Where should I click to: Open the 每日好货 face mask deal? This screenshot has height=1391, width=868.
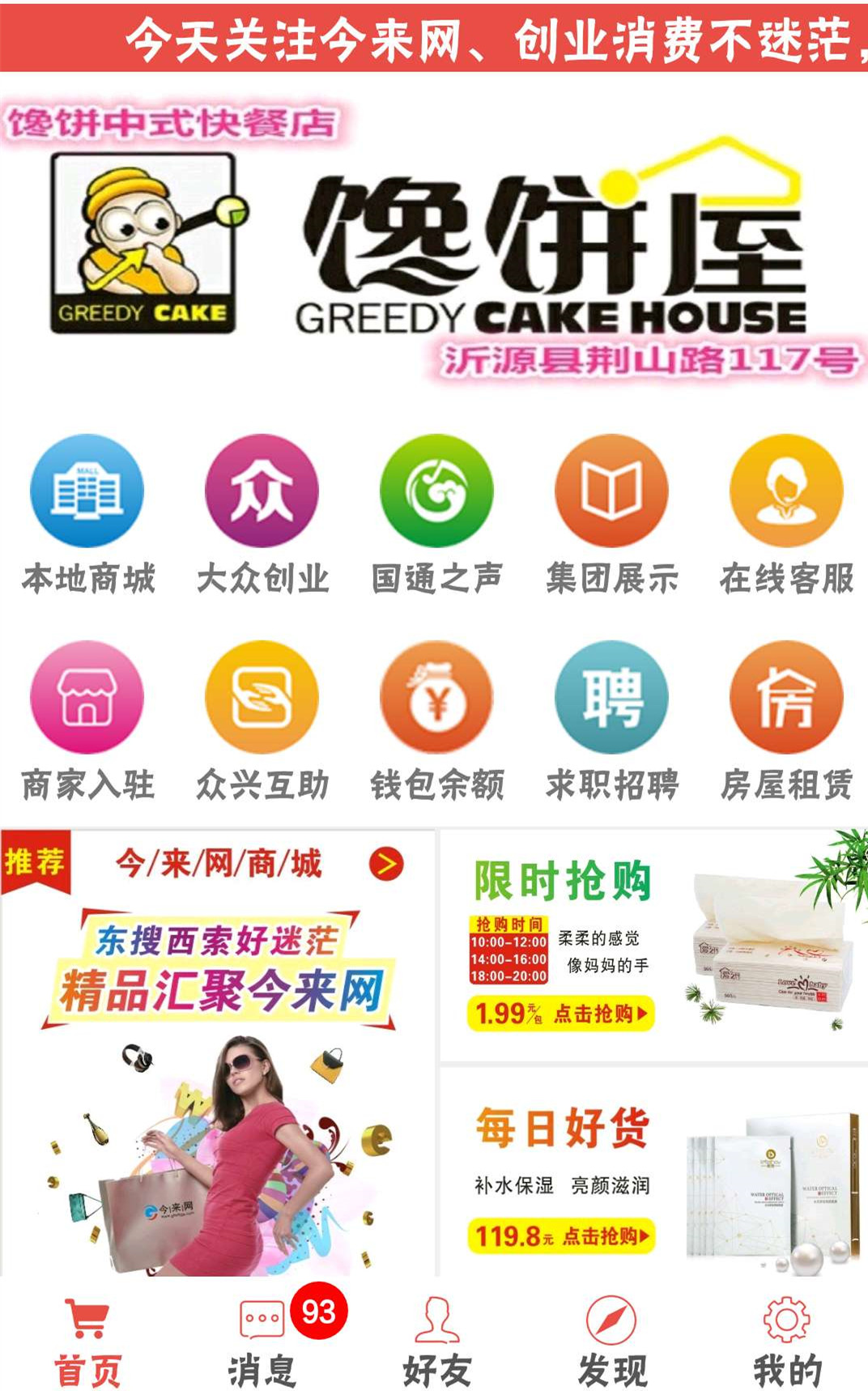(653, 1174)
